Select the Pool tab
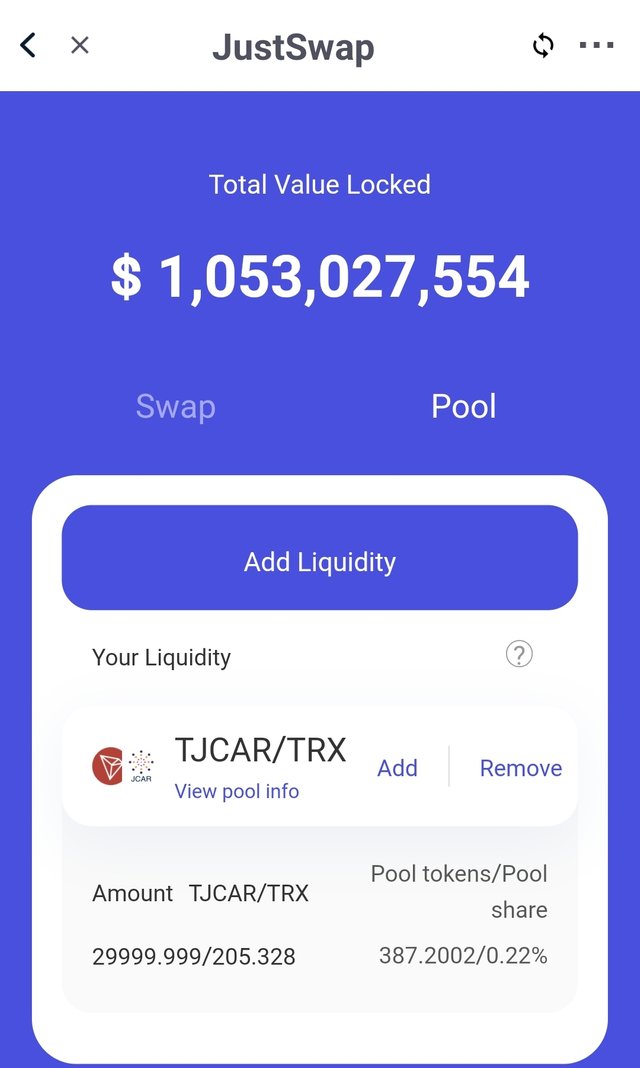 (x=464, y=407)
